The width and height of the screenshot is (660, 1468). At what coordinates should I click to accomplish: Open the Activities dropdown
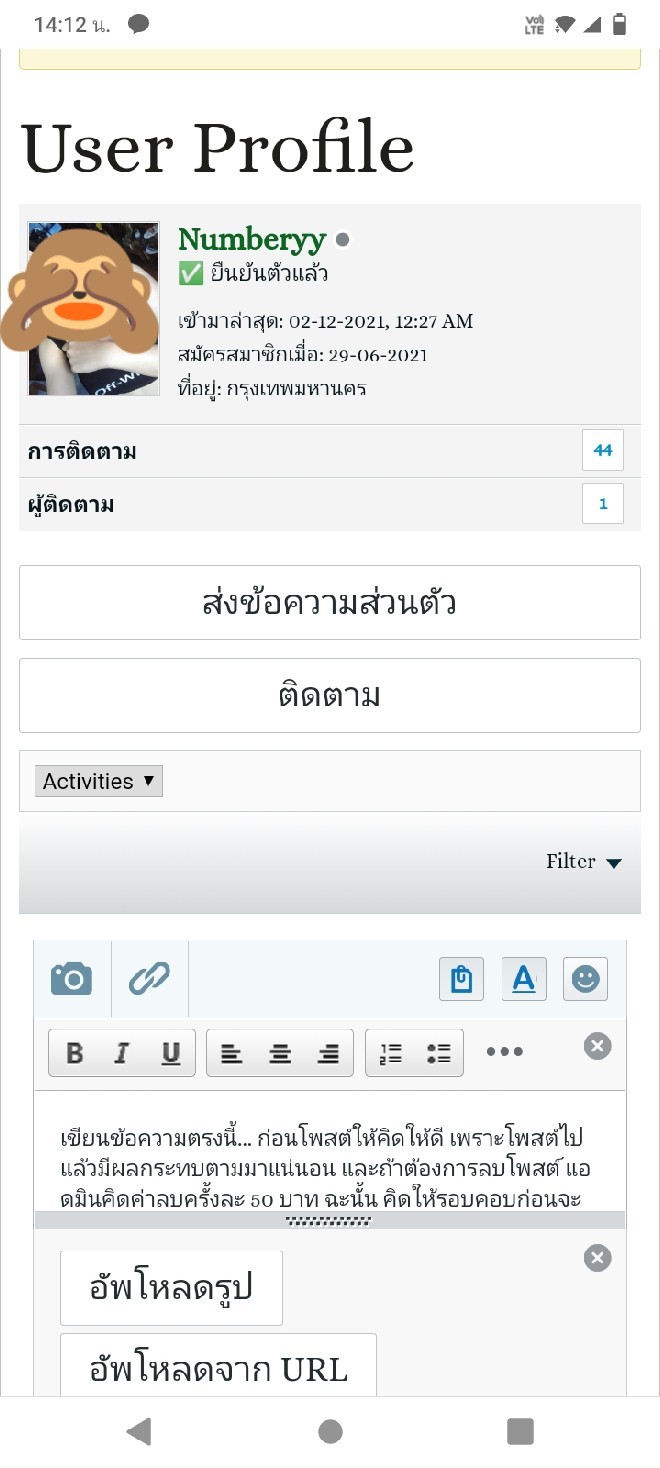(x=98, y=781)
